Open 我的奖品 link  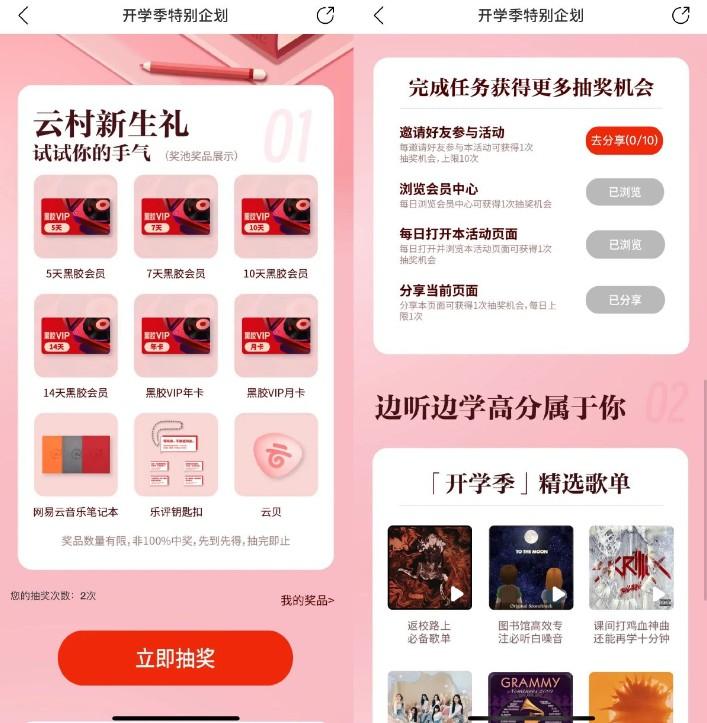307,600
